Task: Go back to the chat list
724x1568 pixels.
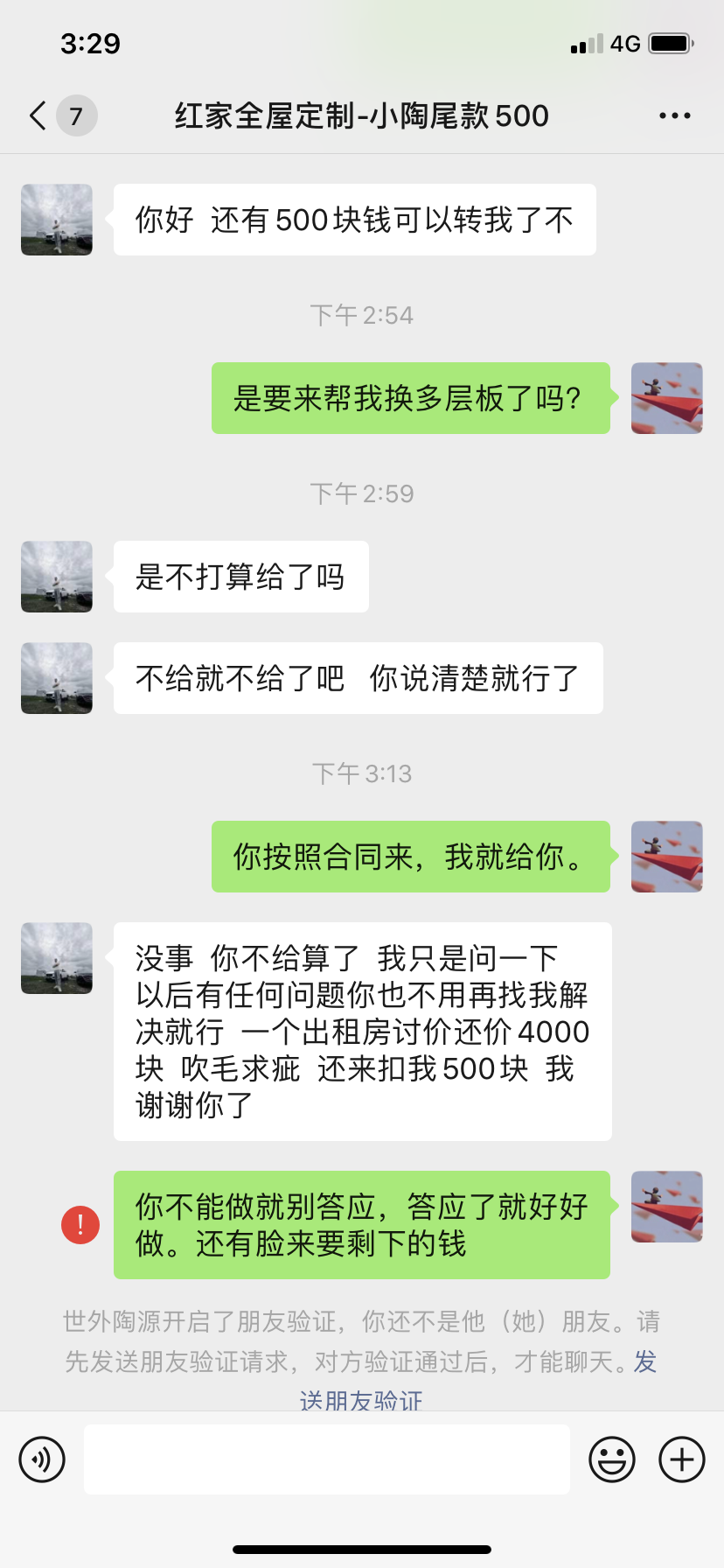Action: (x=38, y=115)
